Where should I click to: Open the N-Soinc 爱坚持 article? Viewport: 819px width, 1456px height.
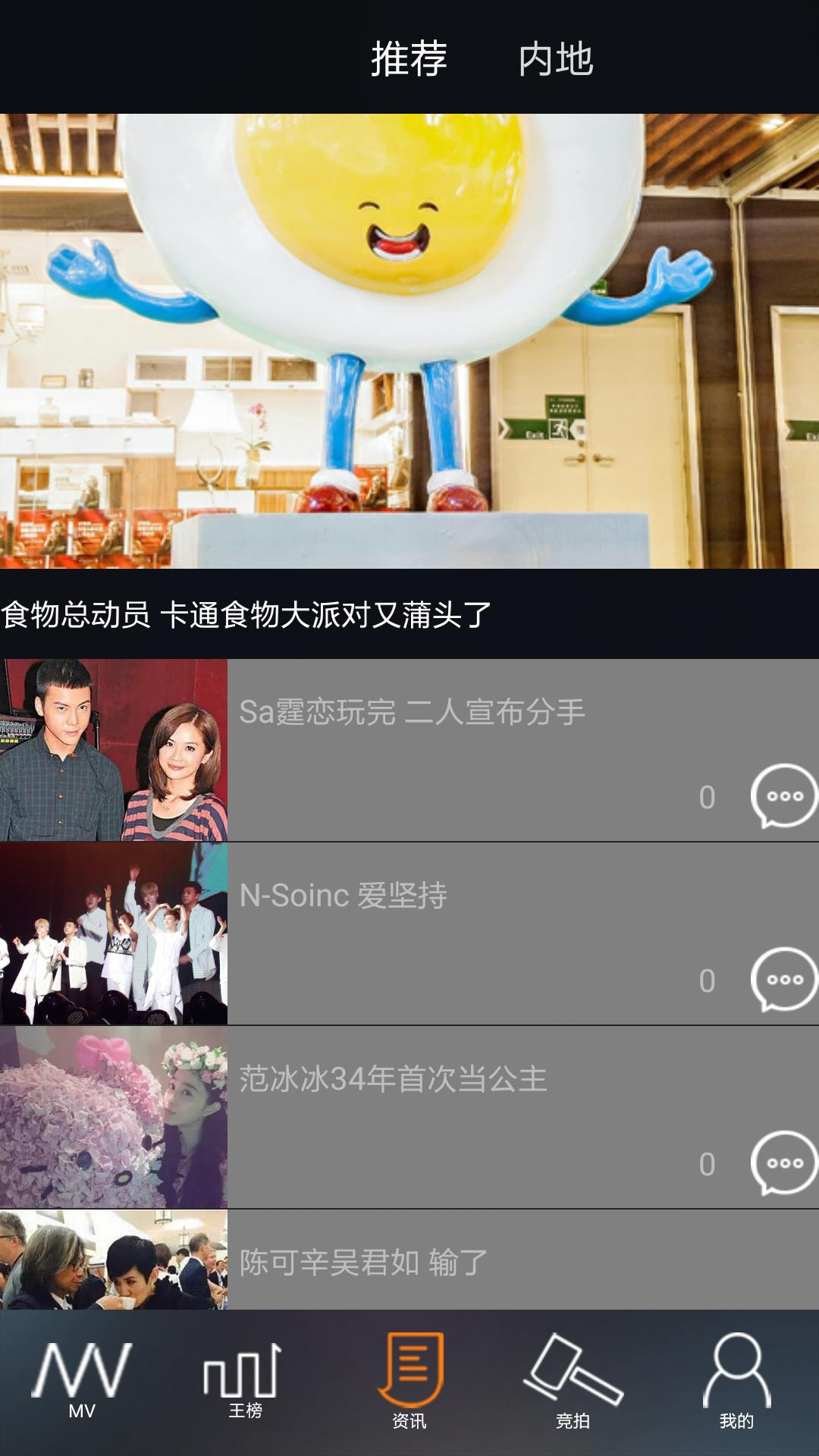344,896
